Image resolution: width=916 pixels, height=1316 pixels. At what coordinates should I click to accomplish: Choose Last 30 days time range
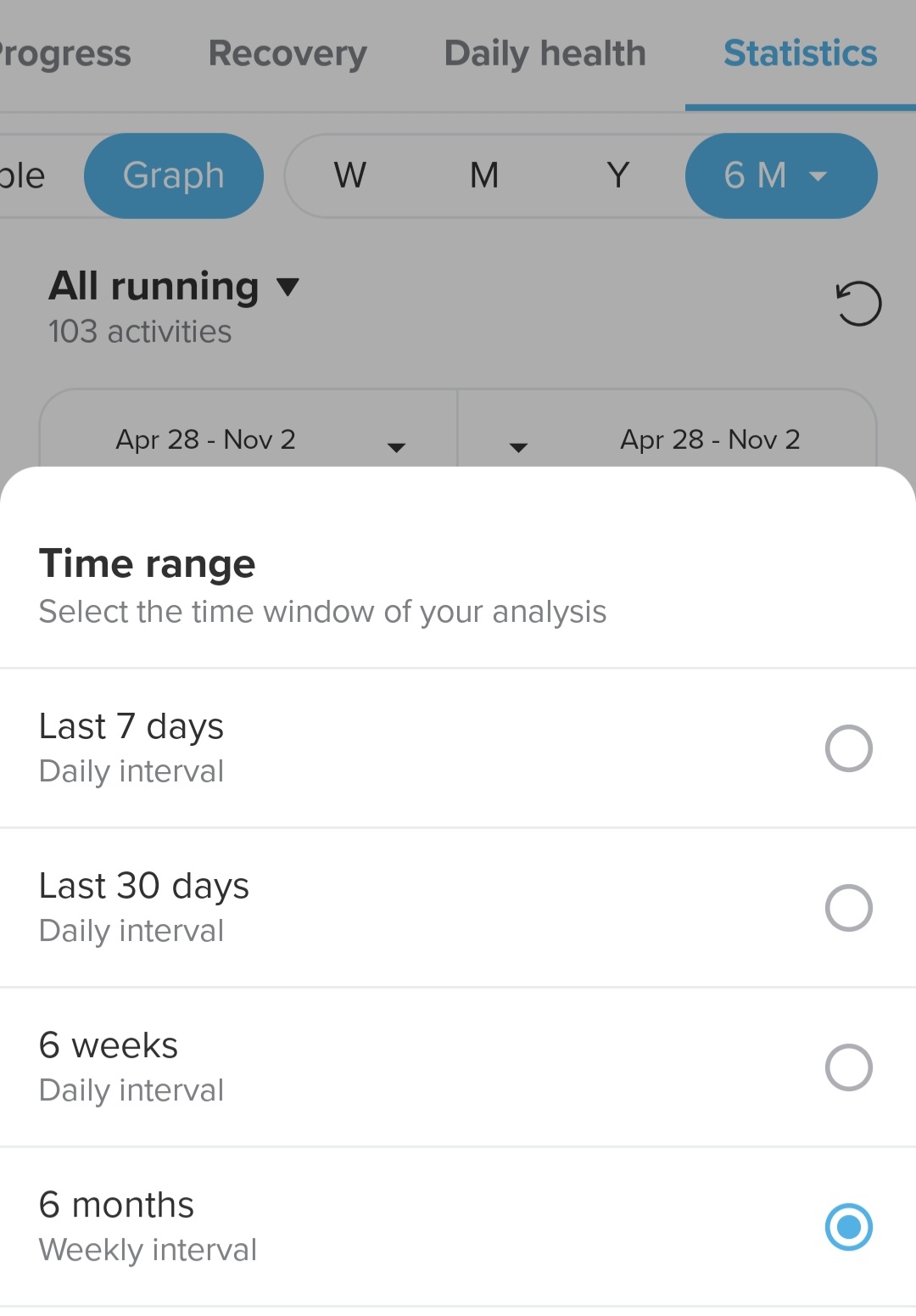[848, 908]
